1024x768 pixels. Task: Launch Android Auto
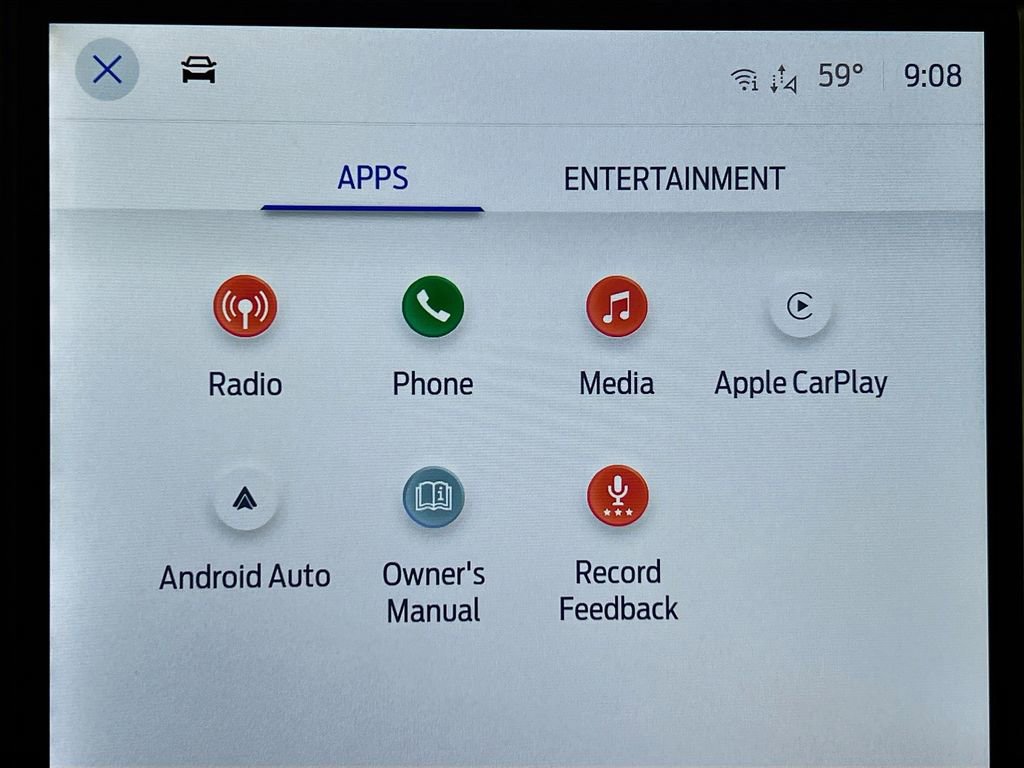click(x=245, y=499)
